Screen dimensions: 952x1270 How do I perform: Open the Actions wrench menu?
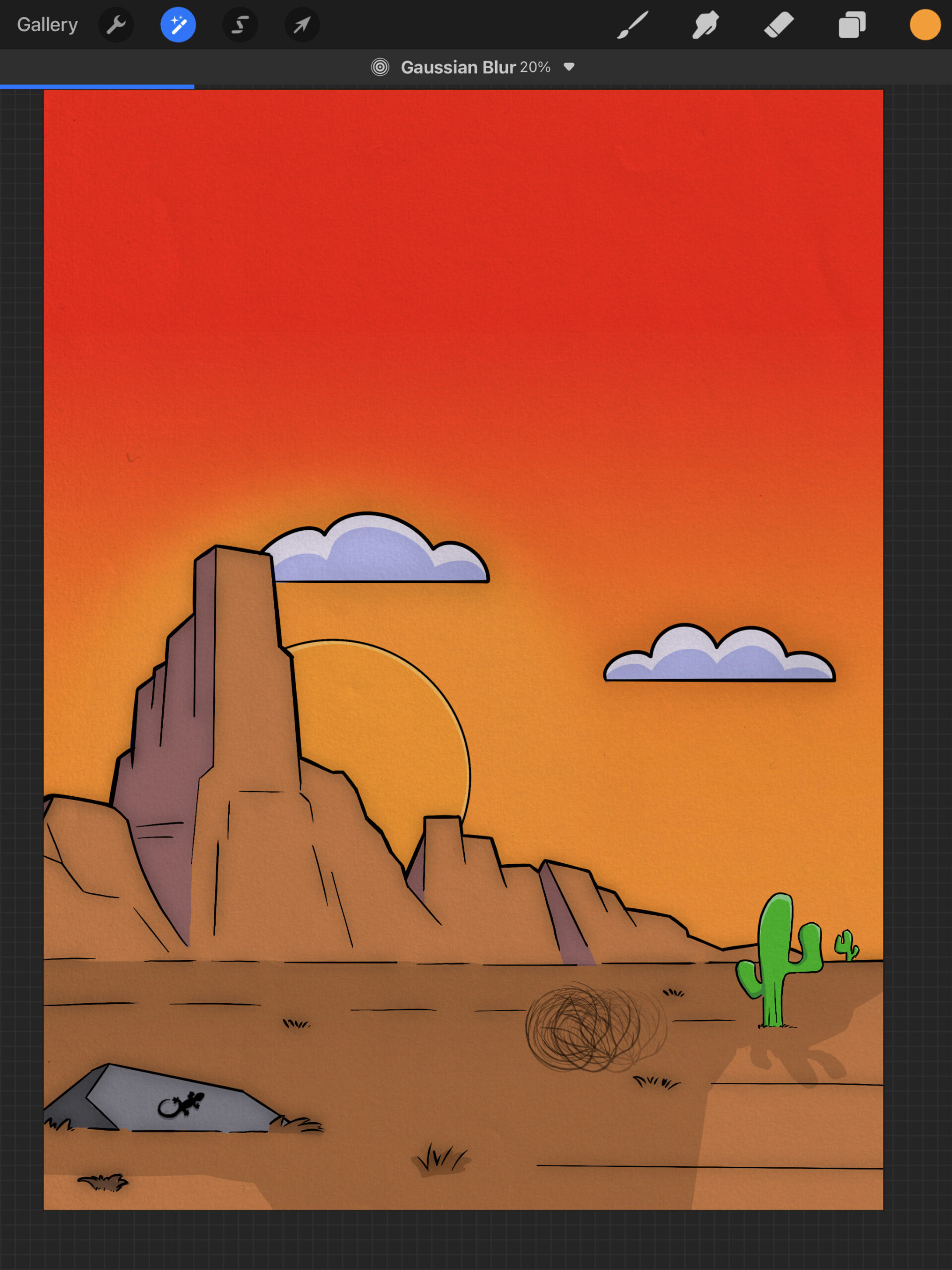[x=116, y=25]
